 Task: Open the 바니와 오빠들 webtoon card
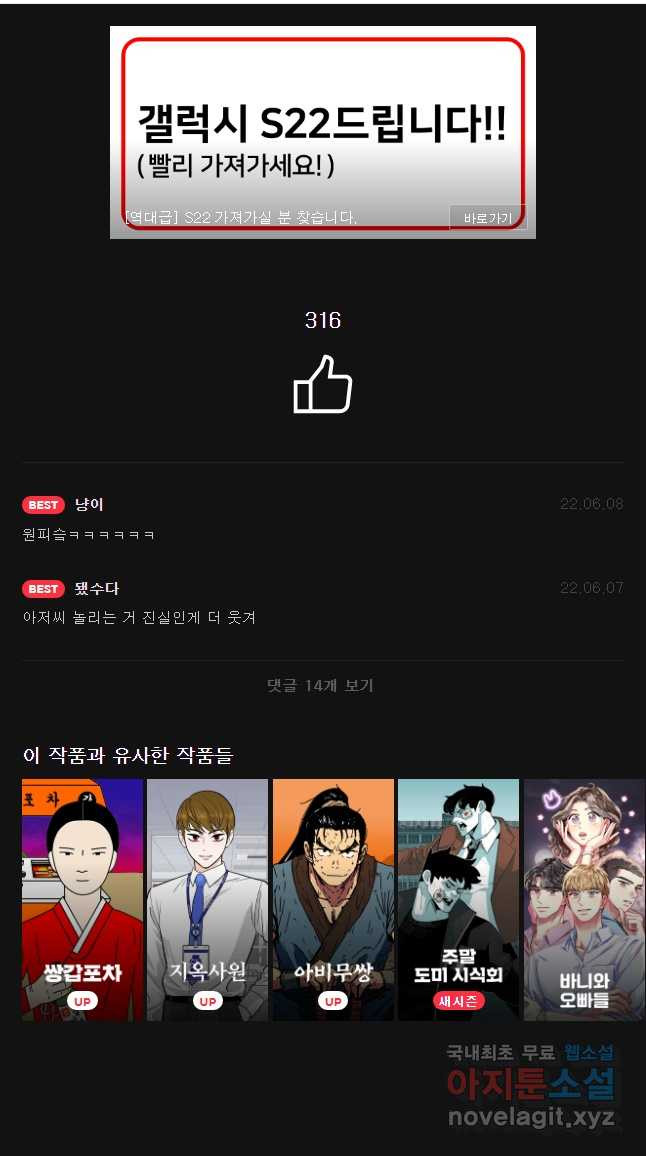pyautogui.click(x=584, y=899)
